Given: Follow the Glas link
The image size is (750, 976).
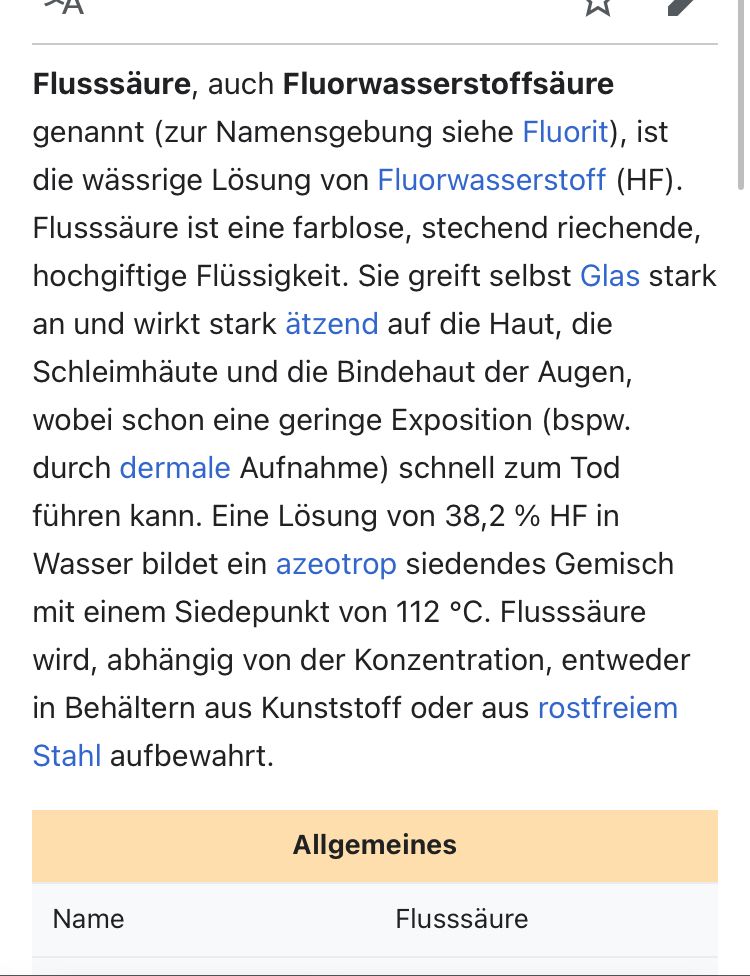Looking at the screenshot, I should click(609, 276).
